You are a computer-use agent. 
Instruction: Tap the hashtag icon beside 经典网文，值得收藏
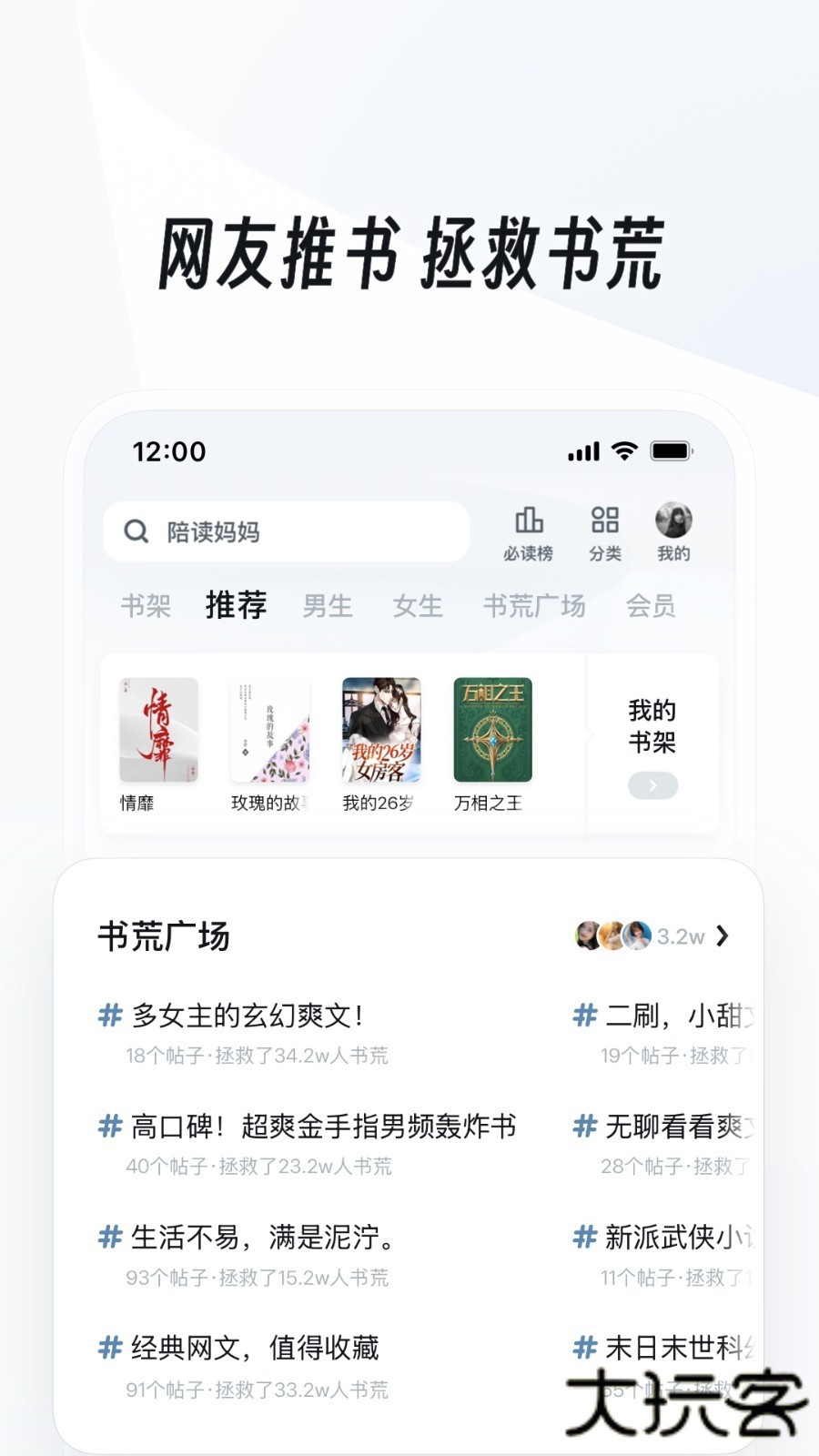click(109, 1348)
